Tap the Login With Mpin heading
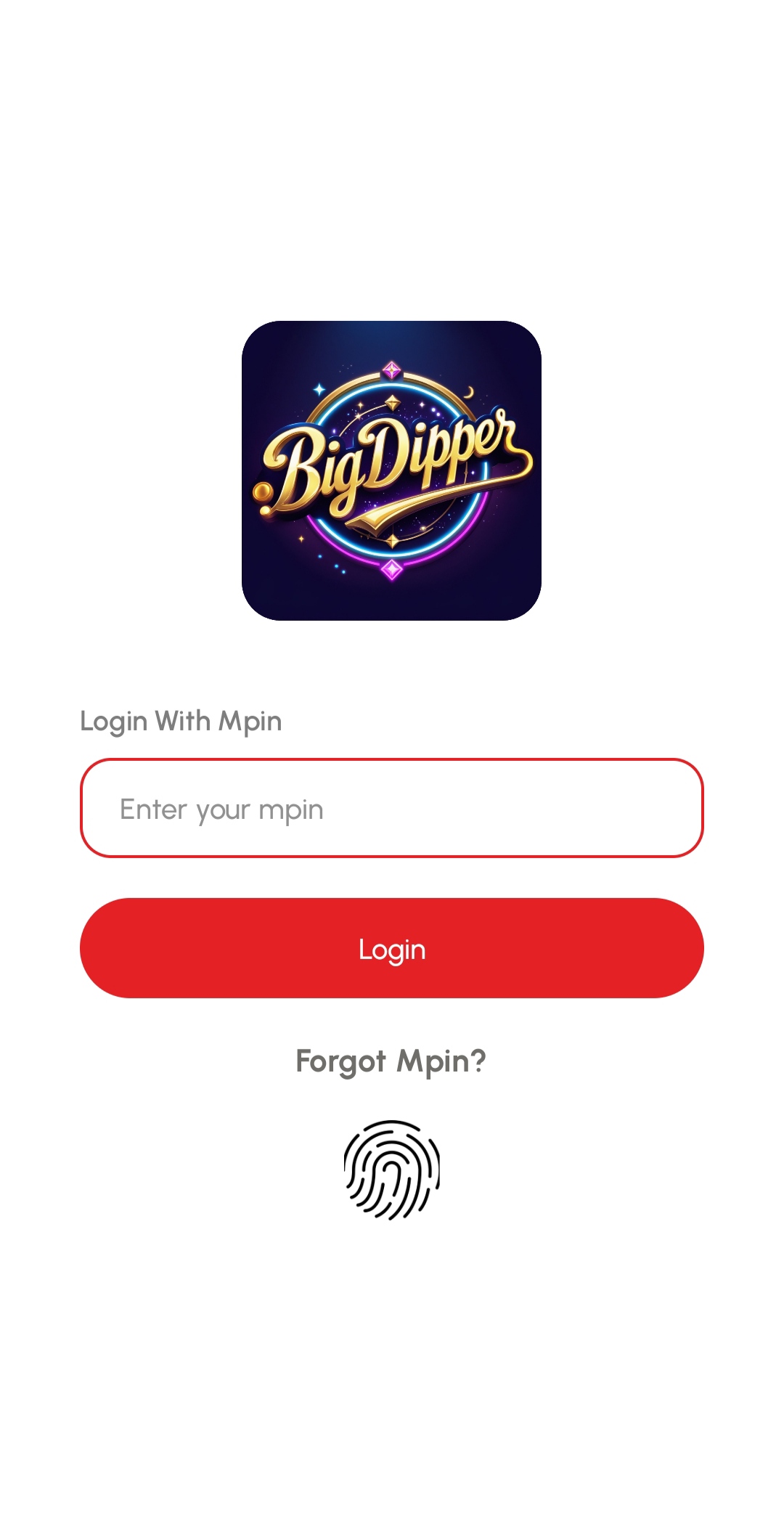784x1534 pixels. click(181, 721)
